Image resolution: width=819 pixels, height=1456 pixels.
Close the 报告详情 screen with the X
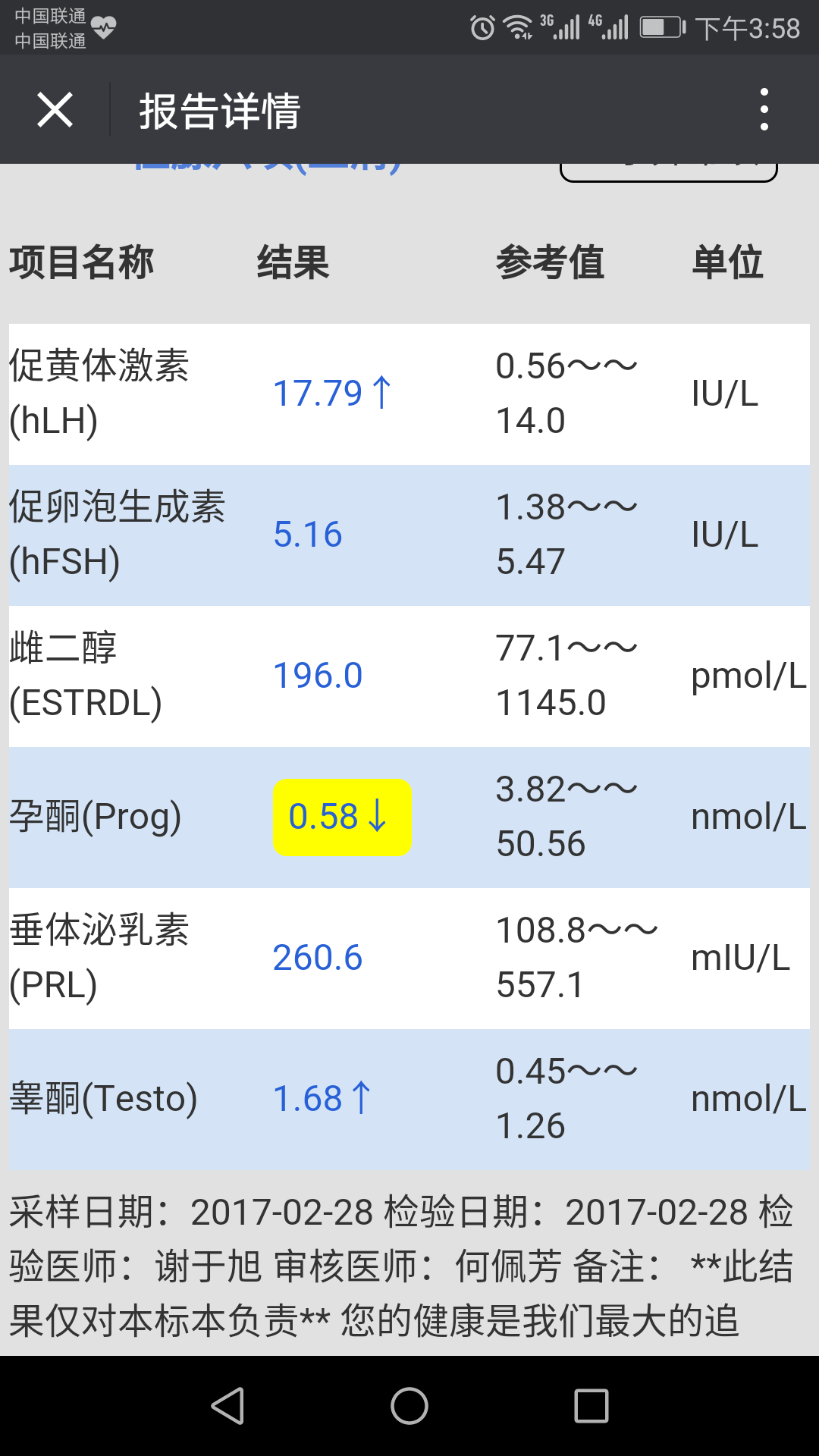tap(55, 110)
